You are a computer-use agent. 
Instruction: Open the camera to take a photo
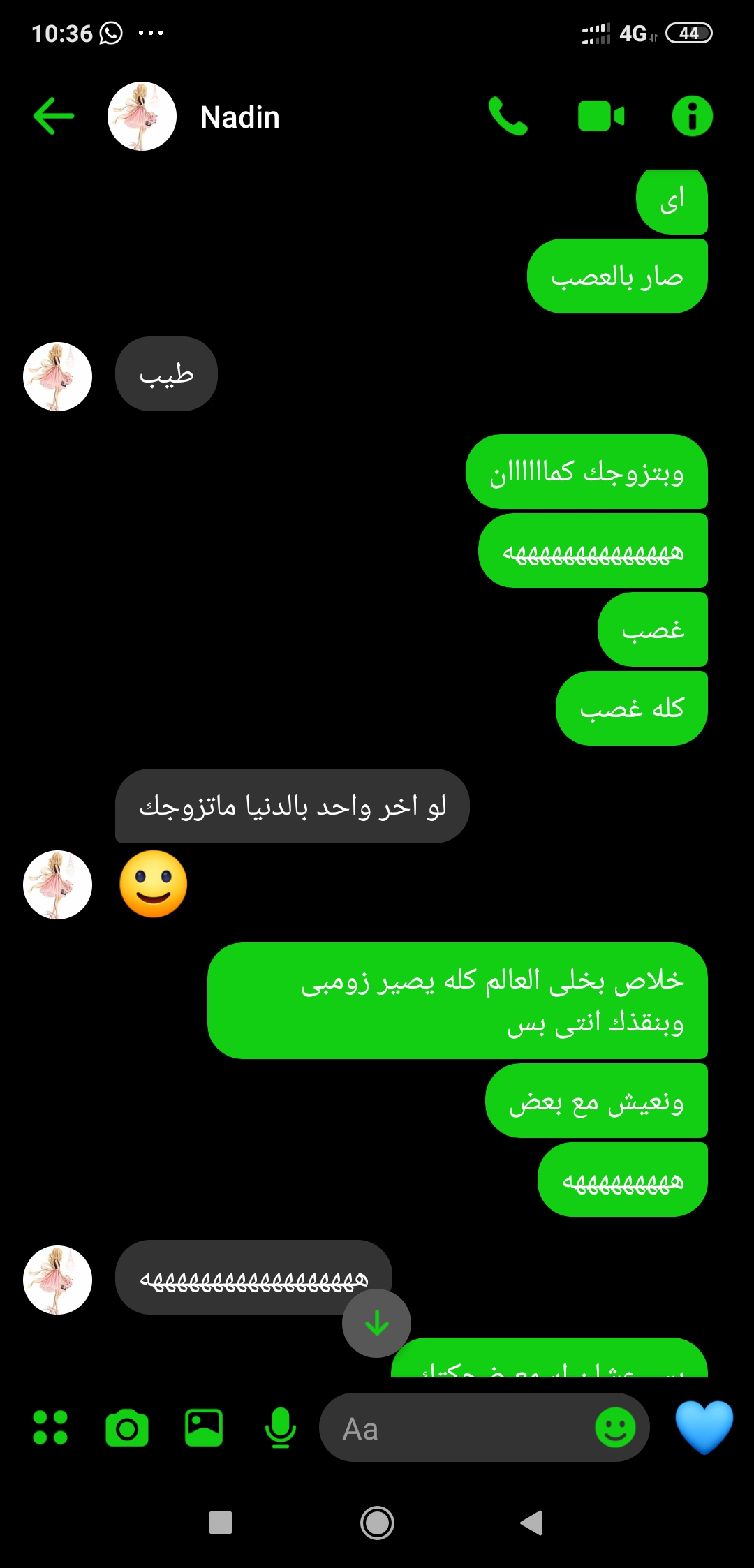127,1428
